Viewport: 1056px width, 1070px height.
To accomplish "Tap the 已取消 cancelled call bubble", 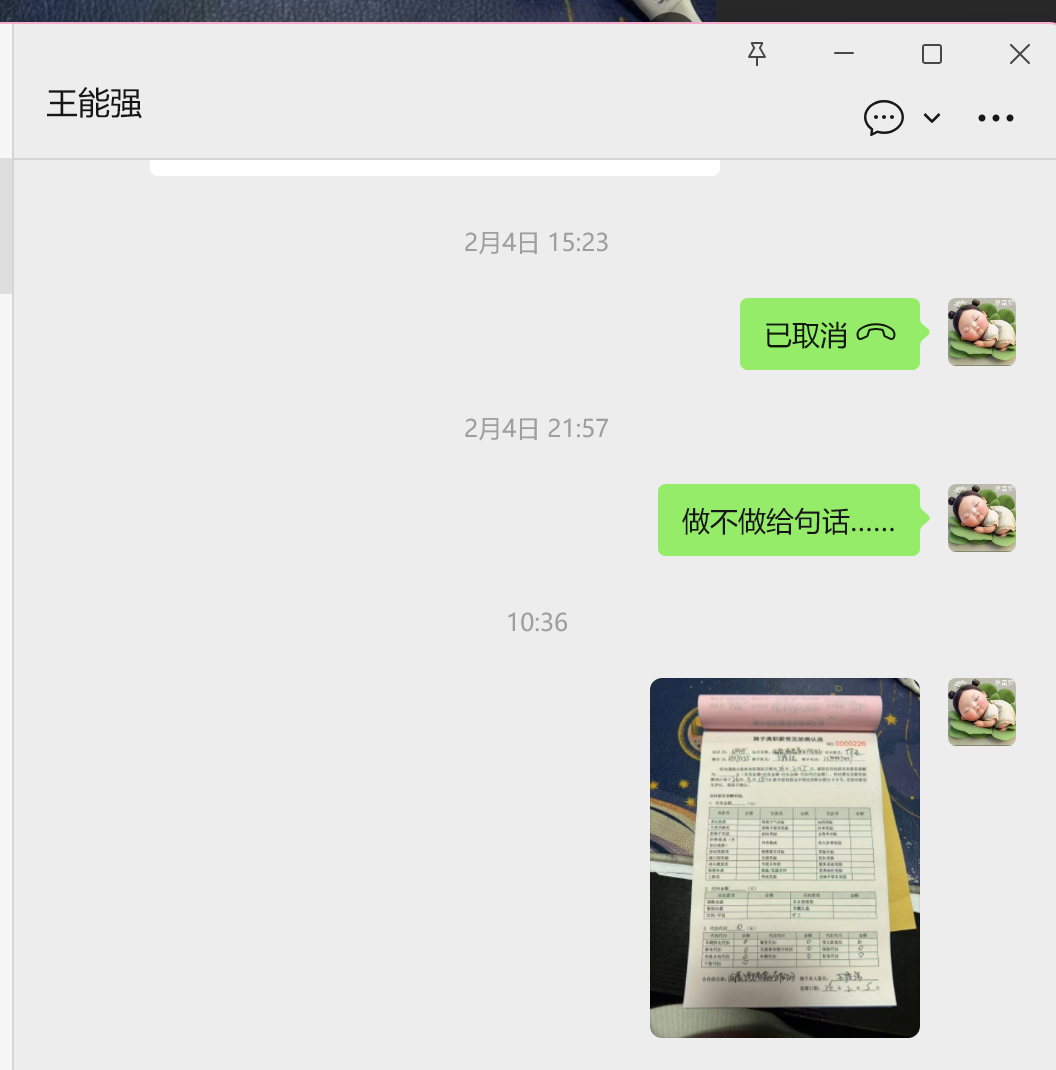I will (829, 334).
